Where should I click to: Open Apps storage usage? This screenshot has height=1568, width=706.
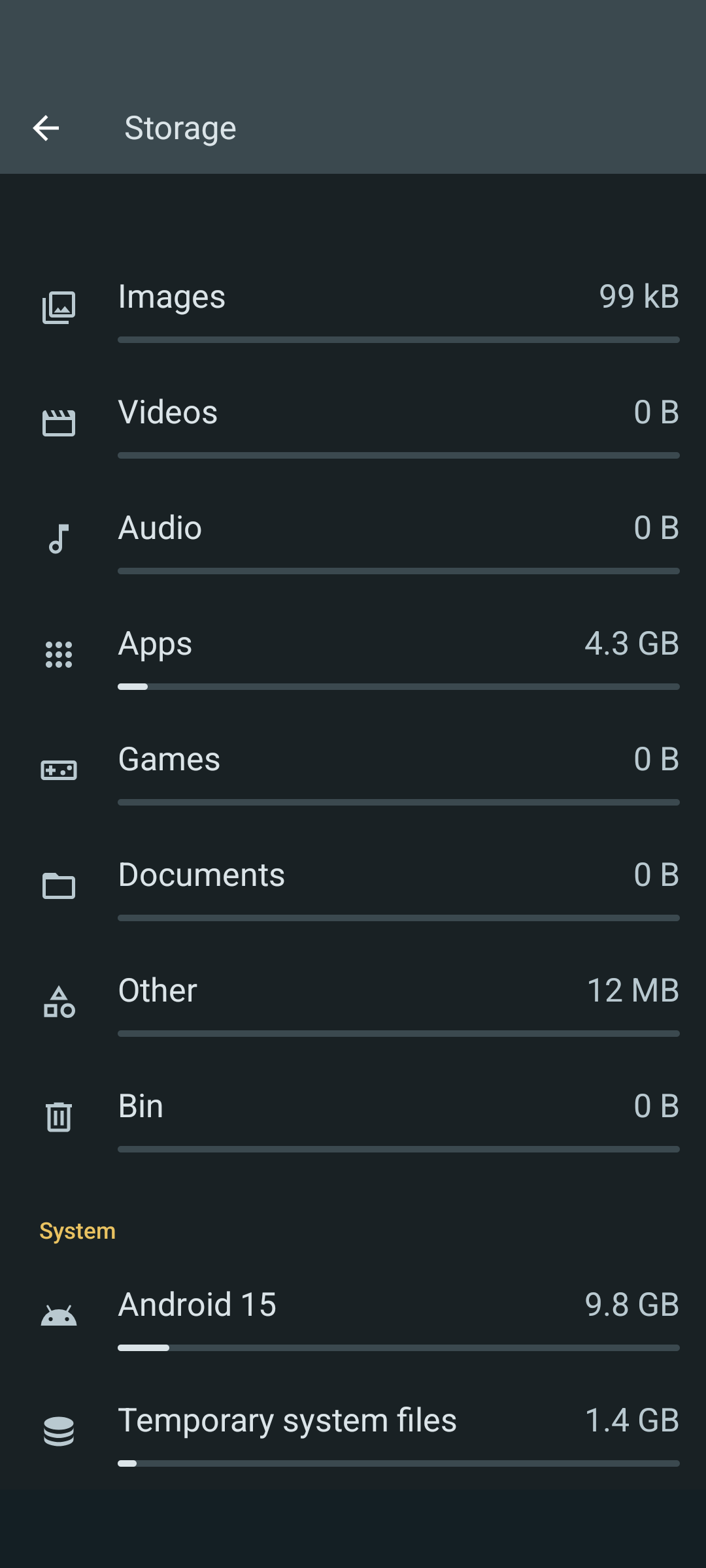(353, 655)
